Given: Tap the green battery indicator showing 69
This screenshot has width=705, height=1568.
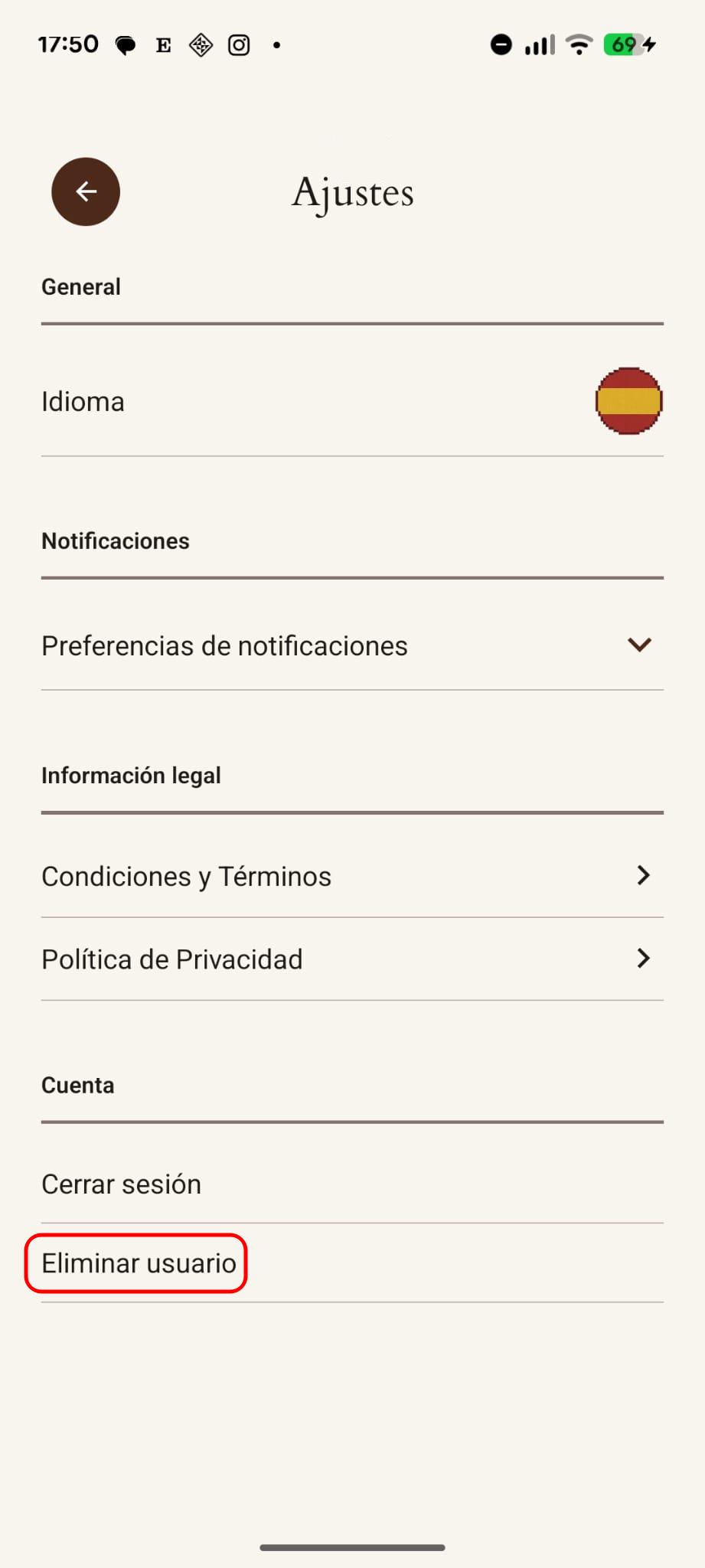Looking at the screenshot, I should 626,45.
